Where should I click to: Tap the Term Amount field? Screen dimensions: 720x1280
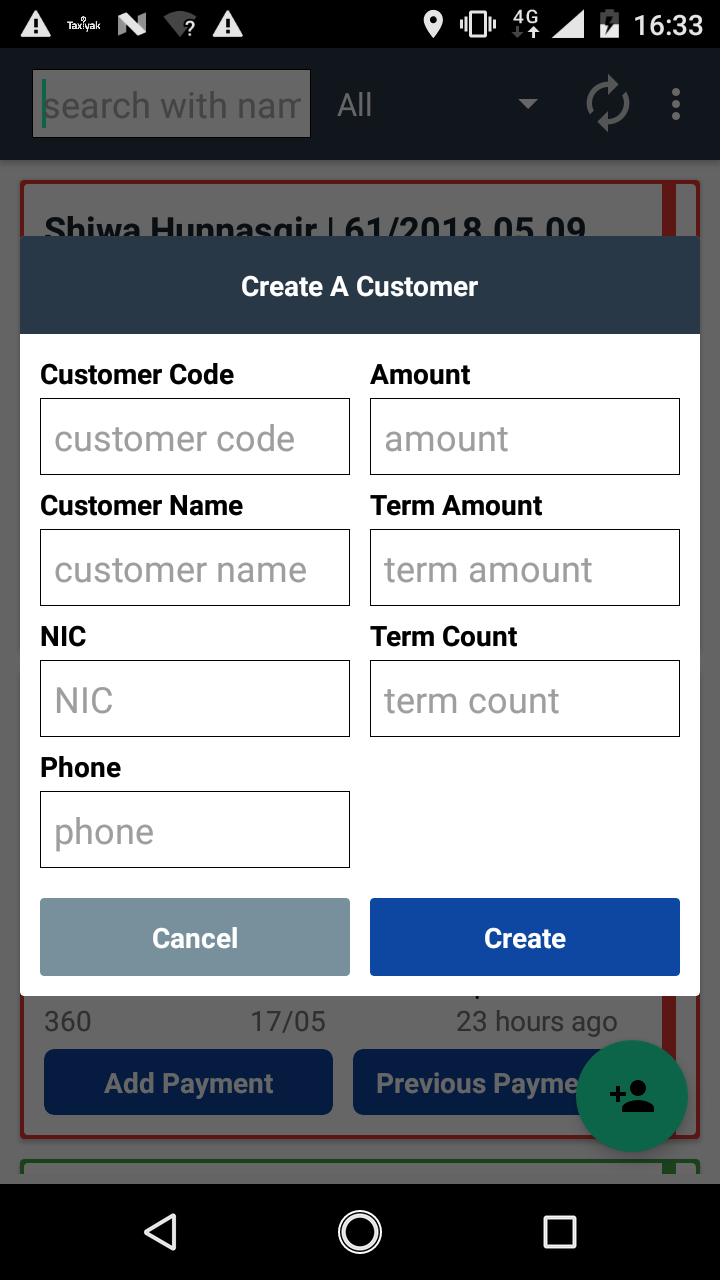pos(525,568)
